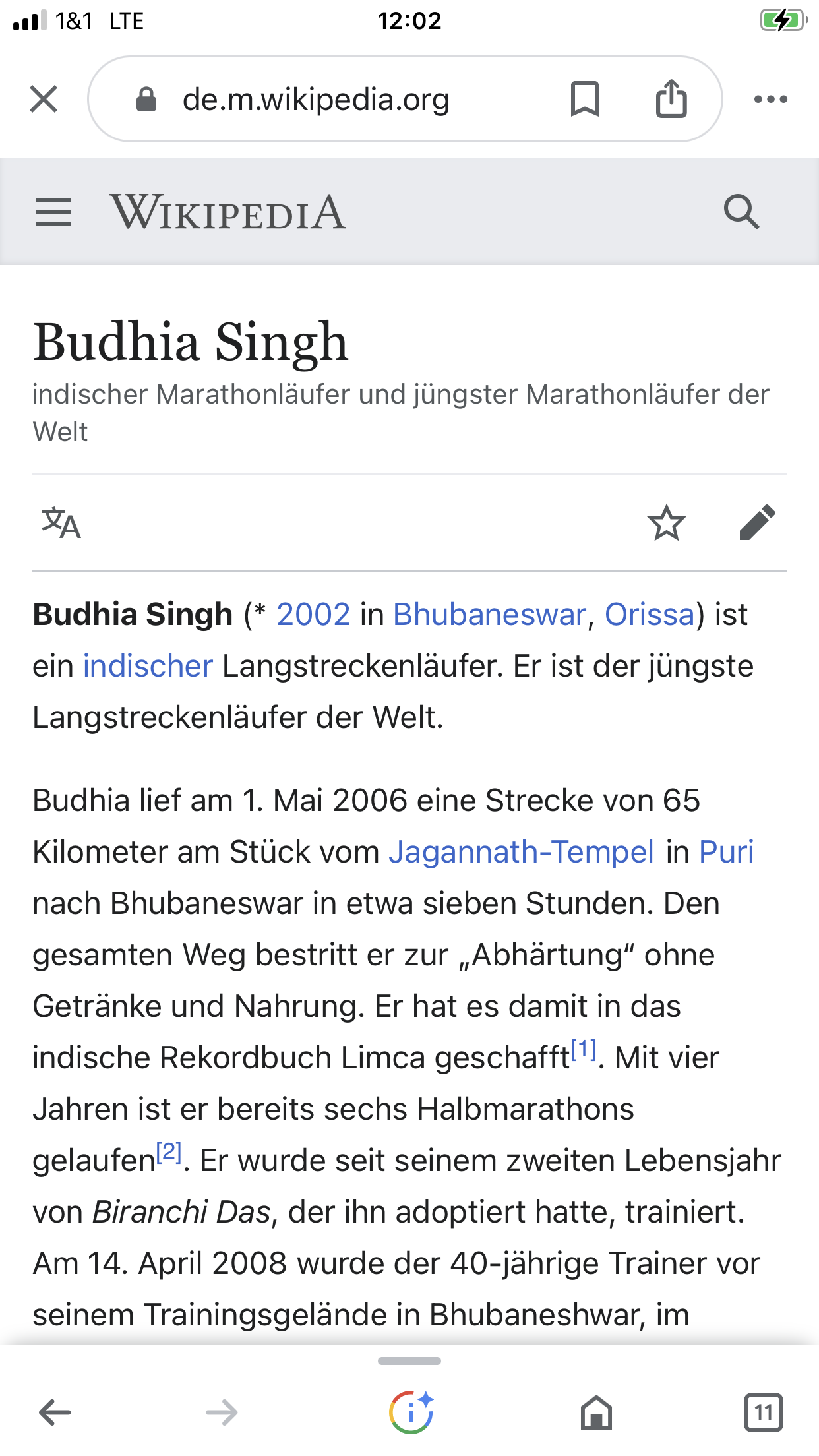Jump to footnote reference [2]
The height and width of the screenshot is (1456, 819).
[169, 1152]
